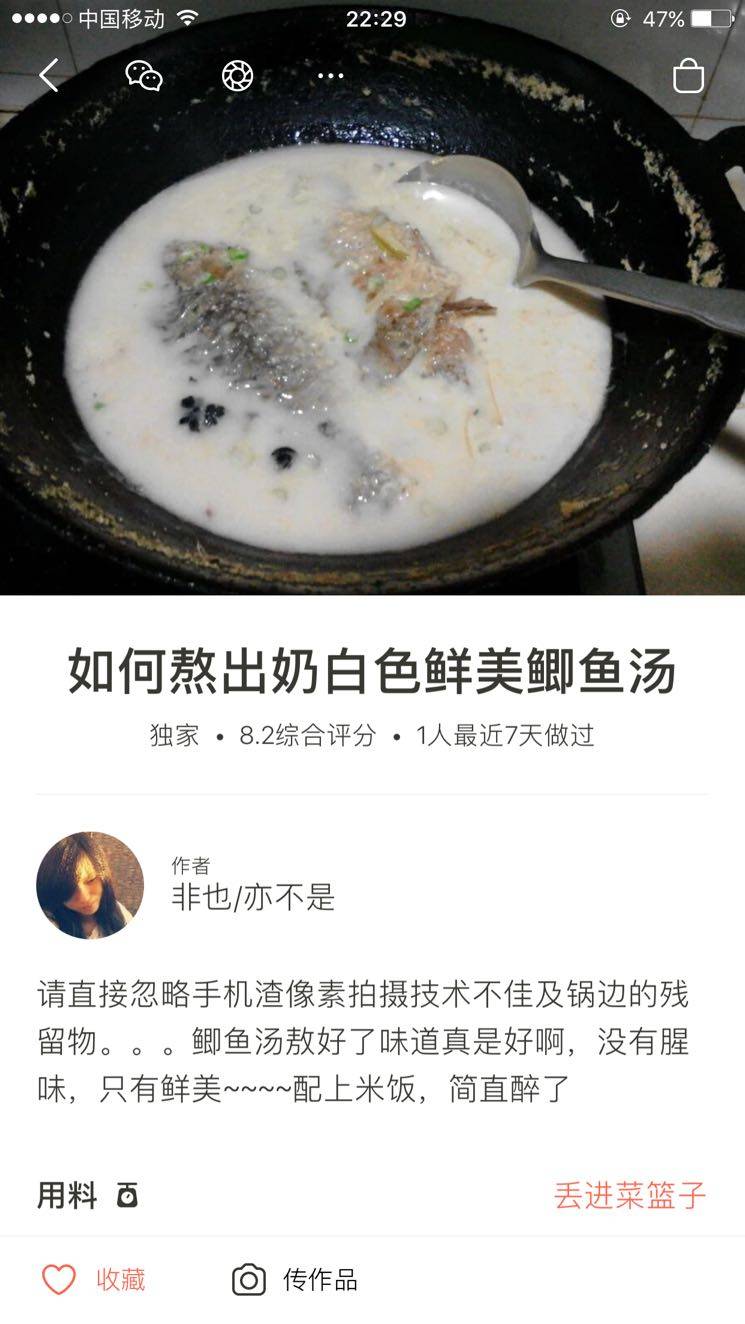Tap 丢进菜篮子 to add ingredients
Viewport: 745px width, 1324px height.
click(630, 1195)
